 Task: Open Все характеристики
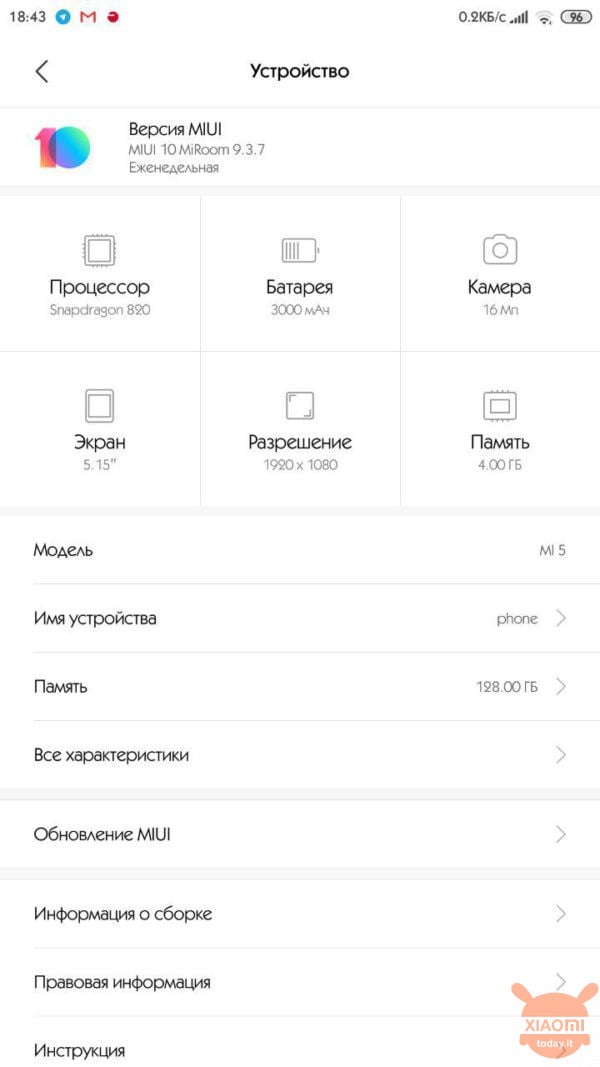[300, 755]
